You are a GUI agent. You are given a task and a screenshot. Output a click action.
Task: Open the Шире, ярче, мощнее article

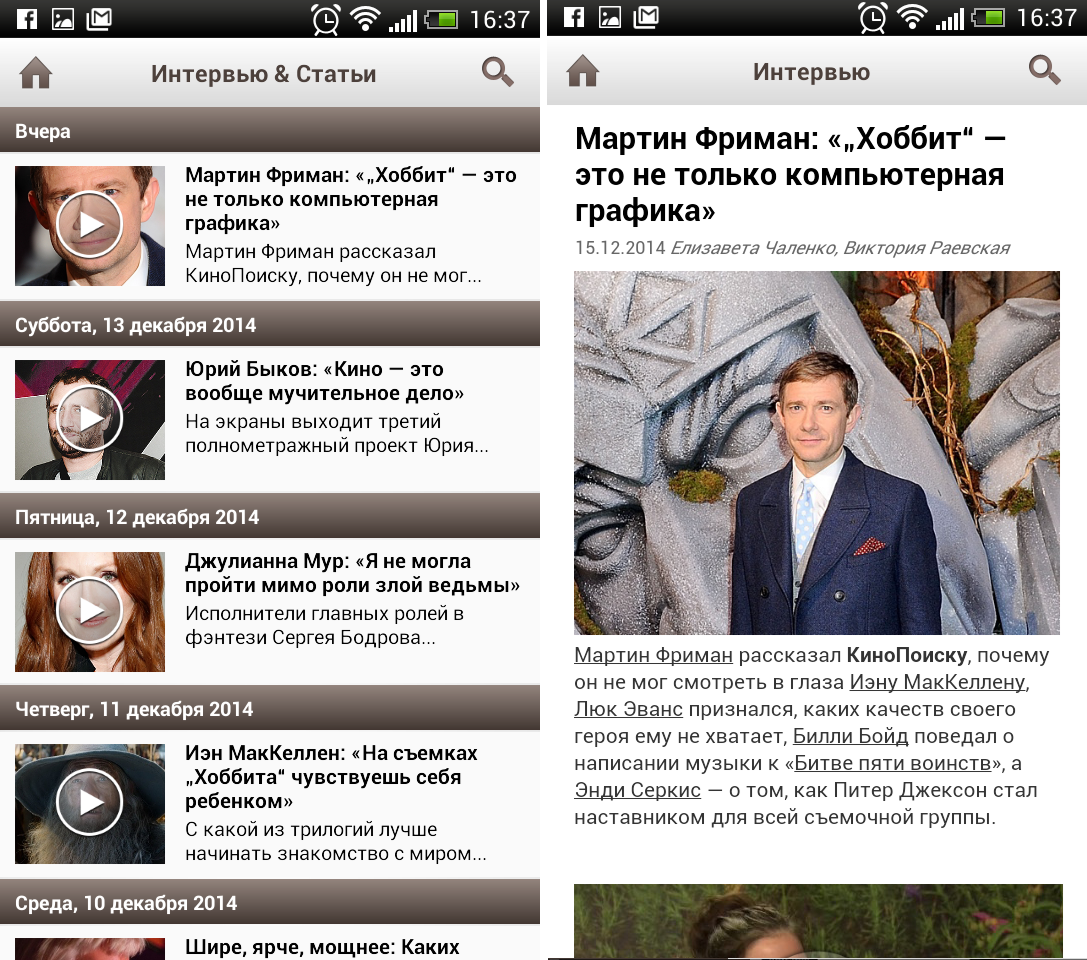322,946
